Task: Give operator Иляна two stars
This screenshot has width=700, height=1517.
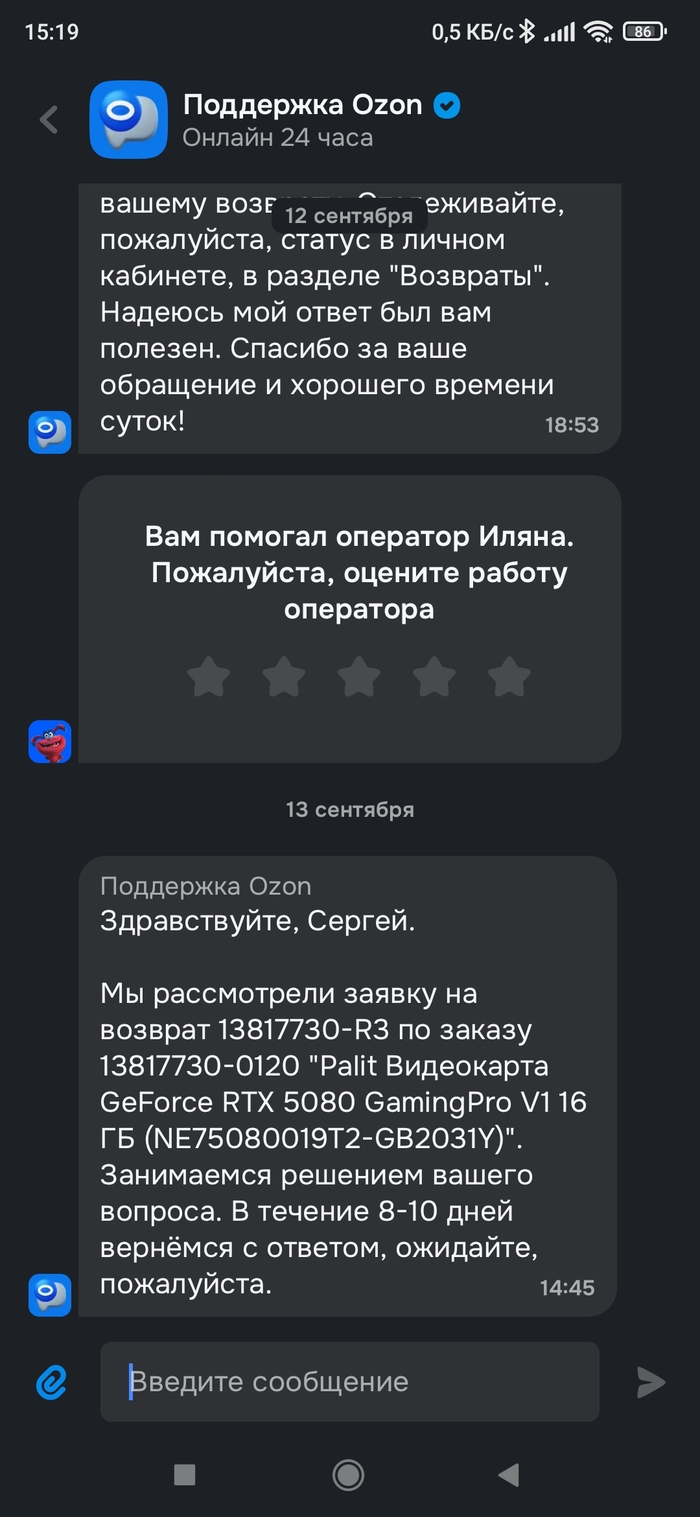Action: [x=284, y=677]
